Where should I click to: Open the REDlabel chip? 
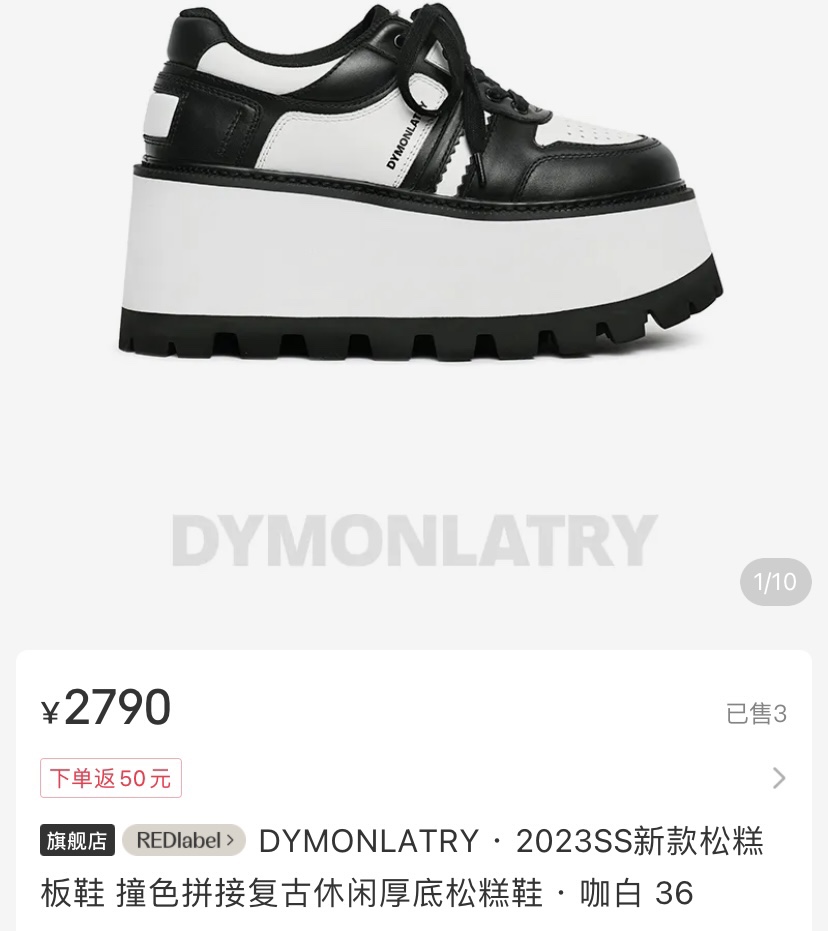tap(184, 840)
